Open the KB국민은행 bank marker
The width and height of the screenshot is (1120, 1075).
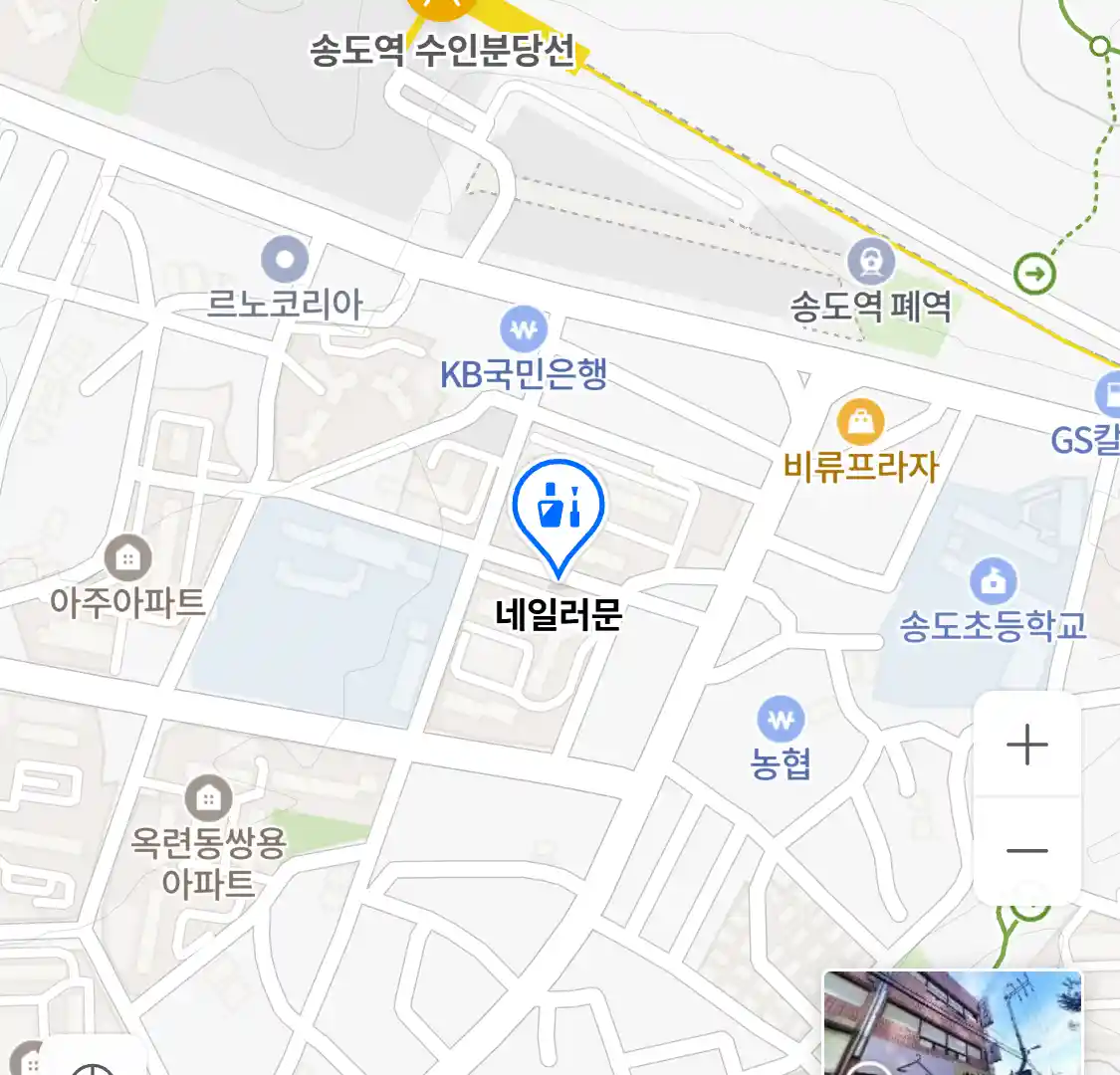pos(523,327)
